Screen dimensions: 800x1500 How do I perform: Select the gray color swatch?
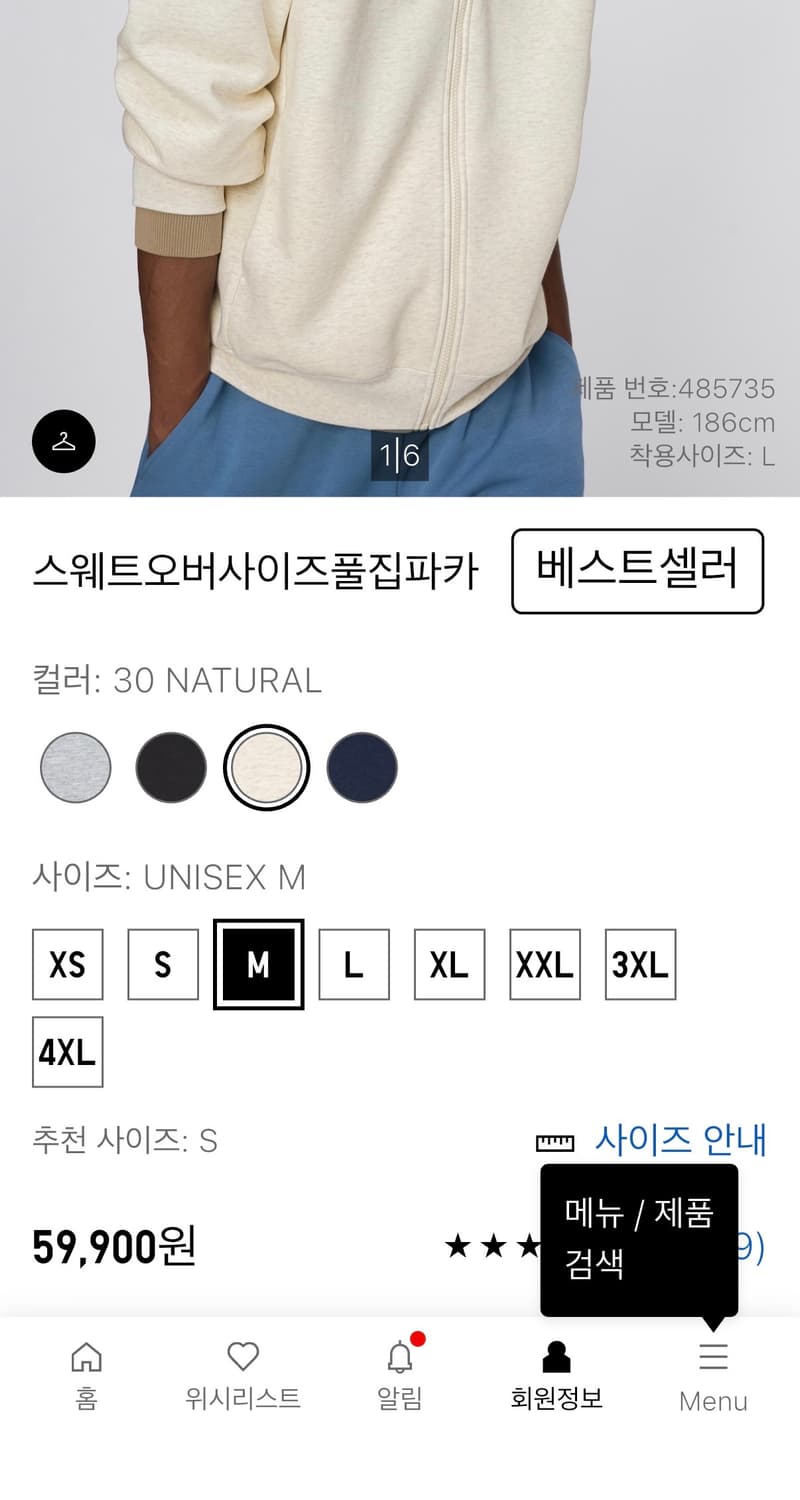click(x=72, y=767)
